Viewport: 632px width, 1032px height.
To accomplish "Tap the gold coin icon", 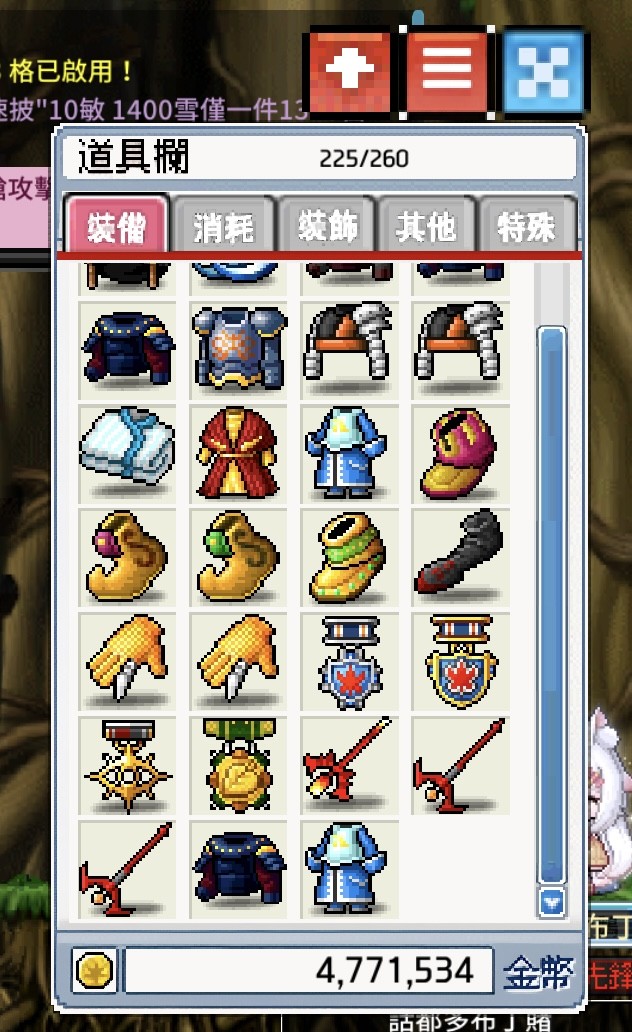I will tap(95, 970).
